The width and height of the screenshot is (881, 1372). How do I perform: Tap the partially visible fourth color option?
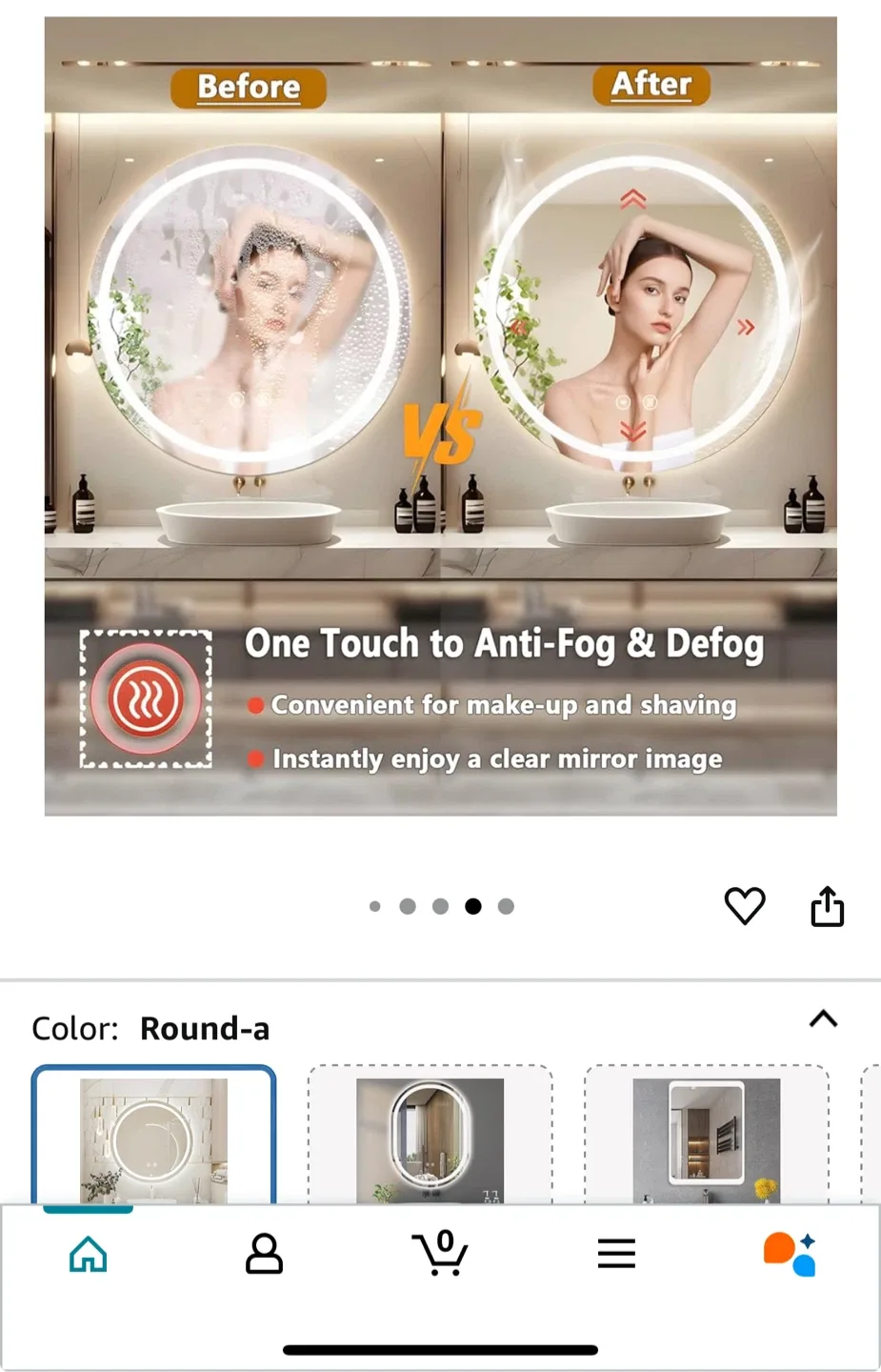point(871,1141)
